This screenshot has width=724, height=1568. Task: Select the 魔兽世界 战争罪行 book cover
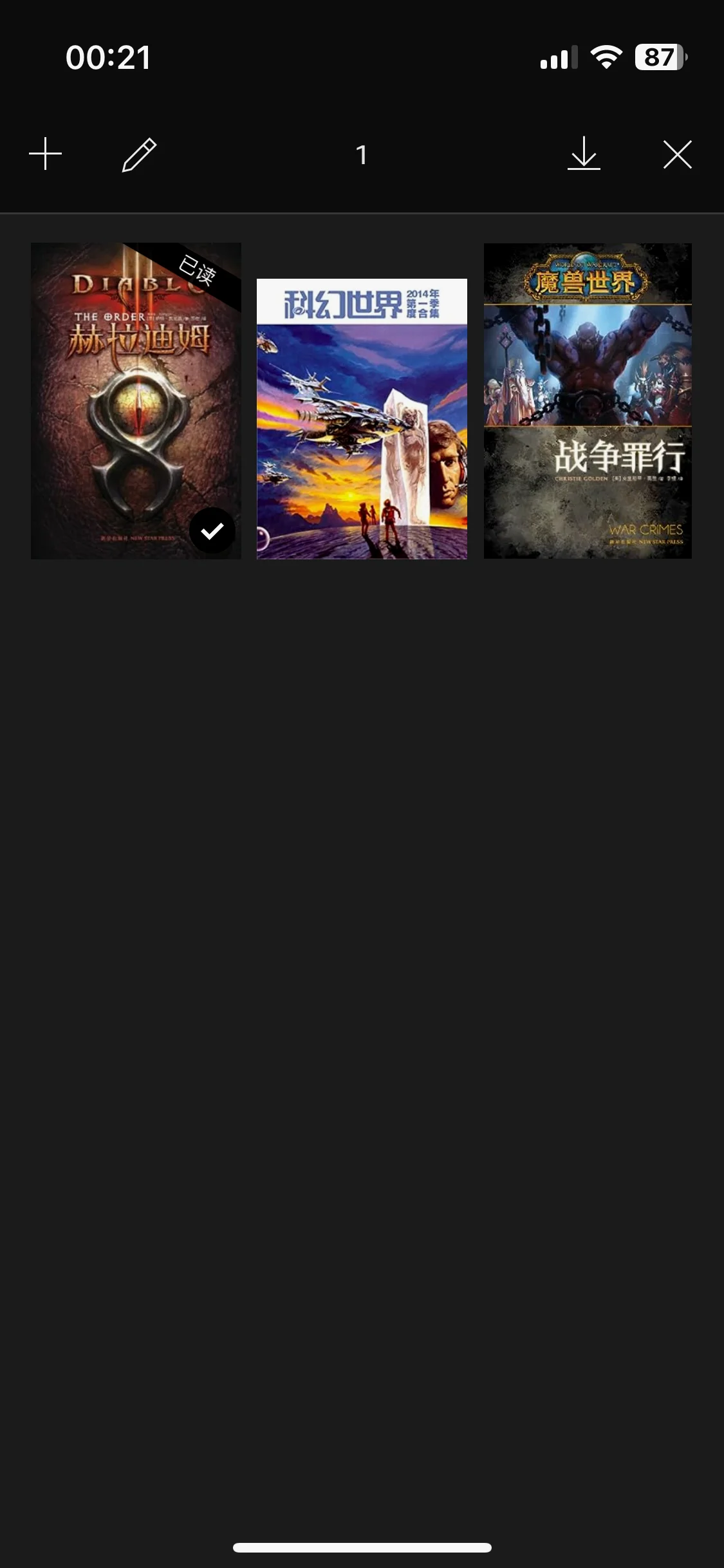(588, 400)
